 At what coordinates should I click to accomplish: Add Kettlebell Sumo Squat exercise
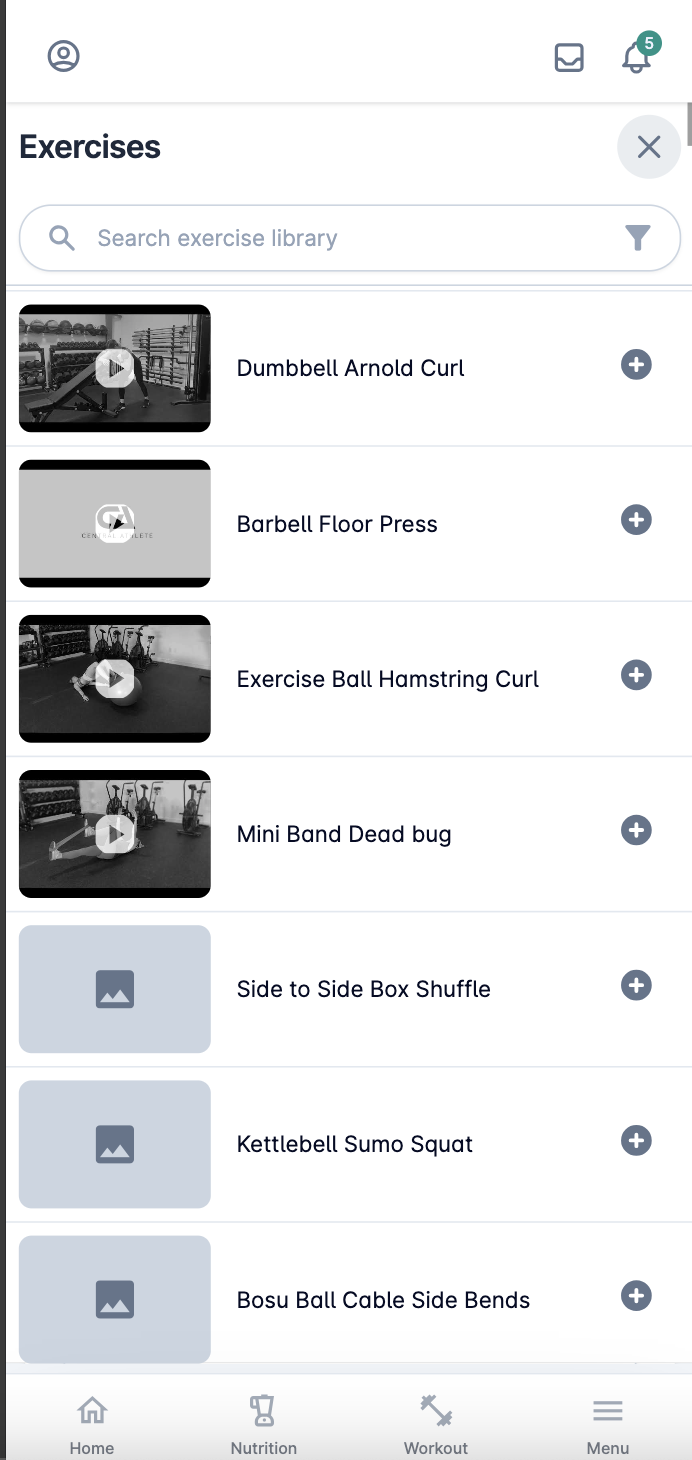(x=637, y=1140)
